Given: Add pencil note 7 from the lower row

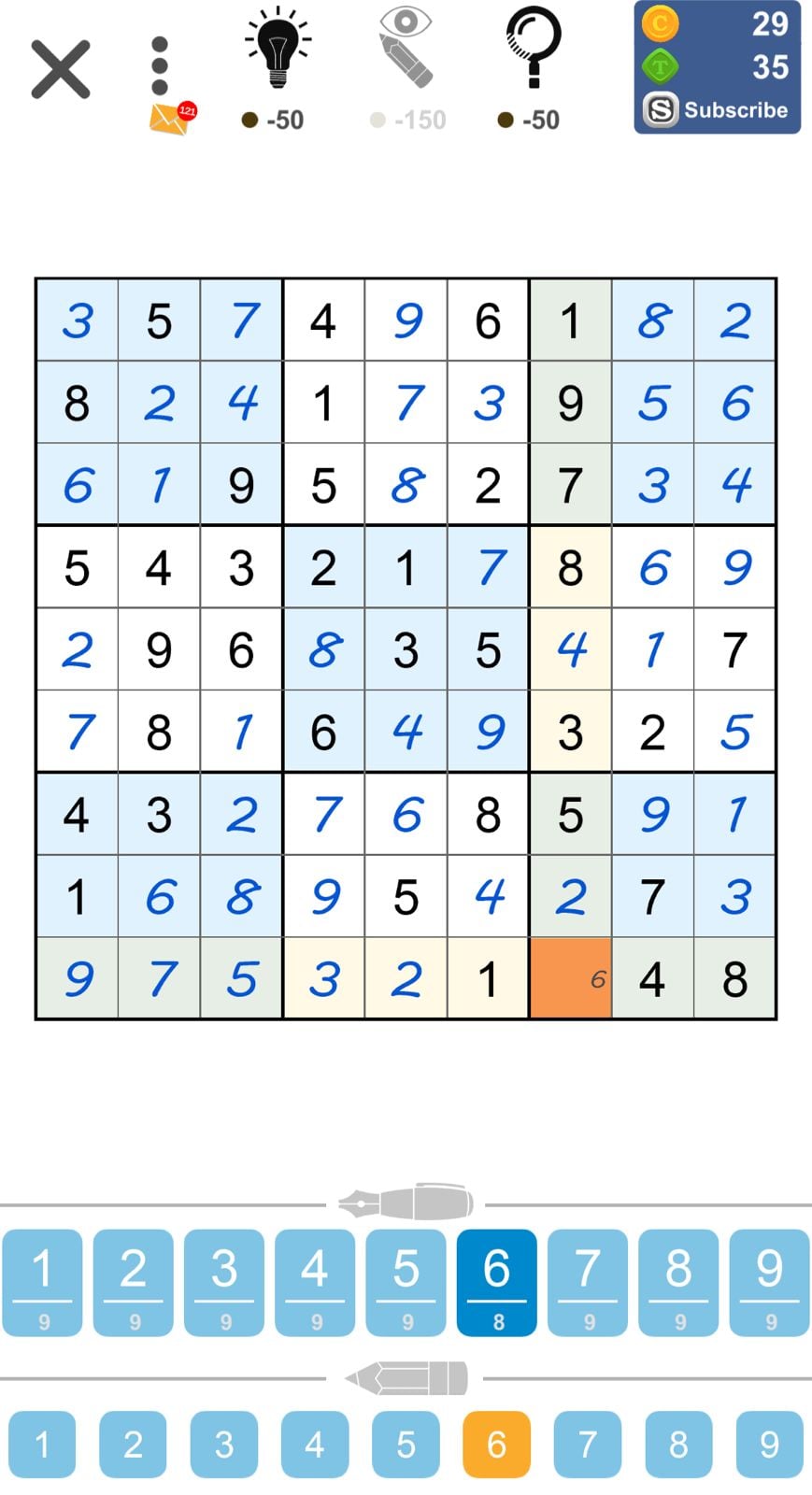Looking at the screenshot, I should [x=587, y=1445].
